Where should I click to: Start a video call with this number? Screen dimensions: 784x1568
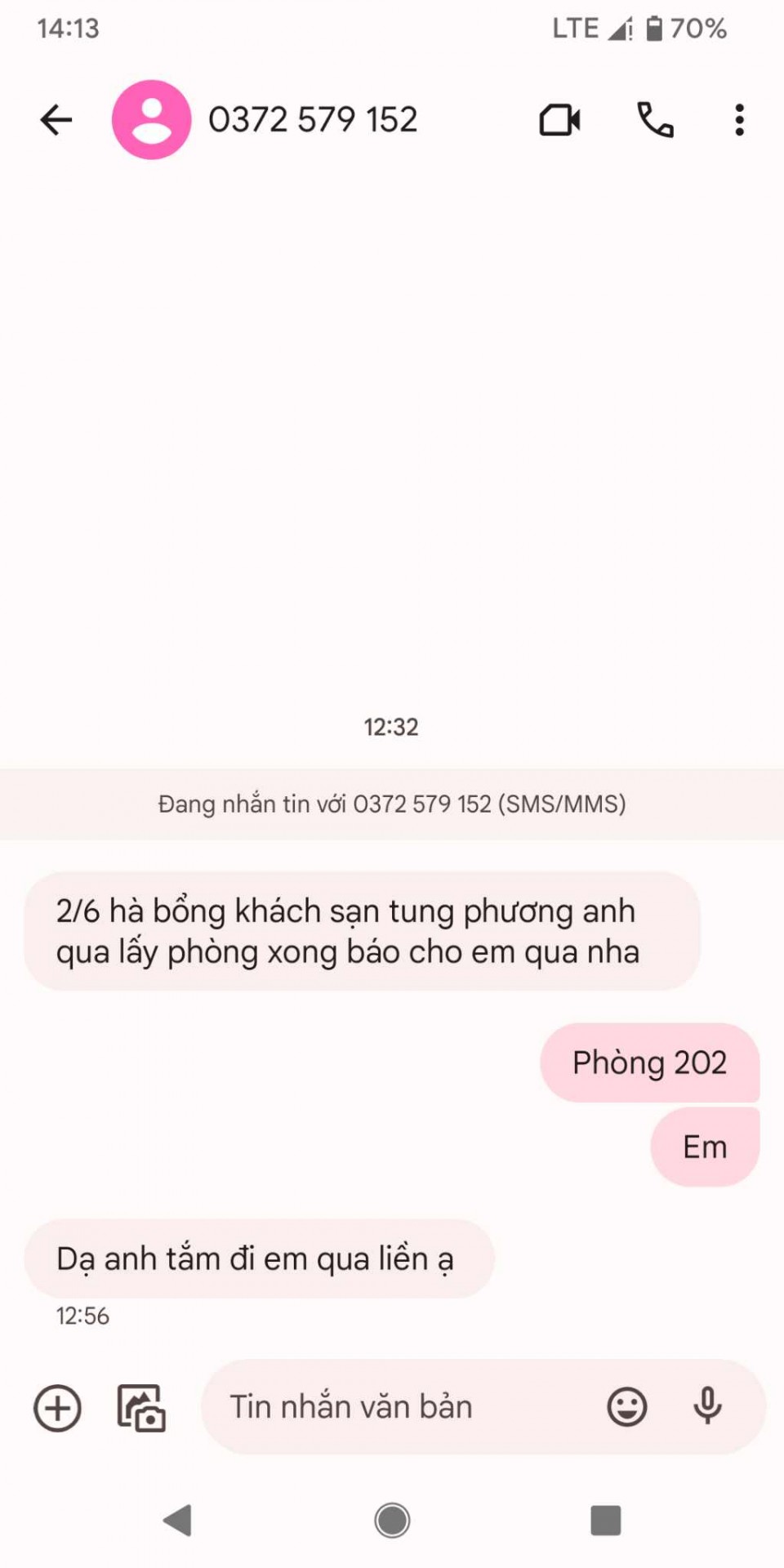(x=559, y=120)
